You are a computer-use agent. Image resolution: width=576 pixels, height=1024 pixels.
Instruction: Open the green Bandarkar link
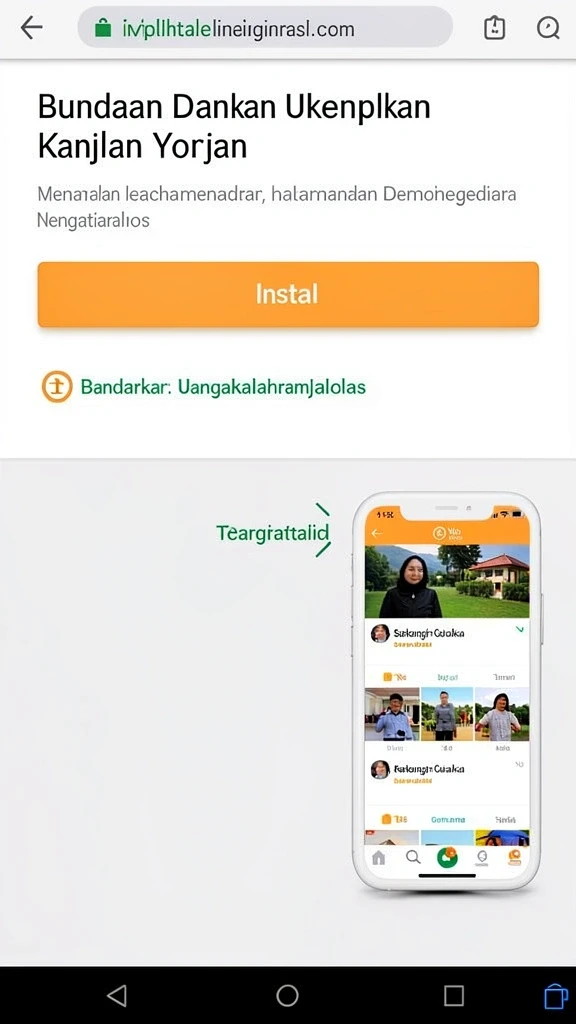pyautogui.click(x=223, y=387)
